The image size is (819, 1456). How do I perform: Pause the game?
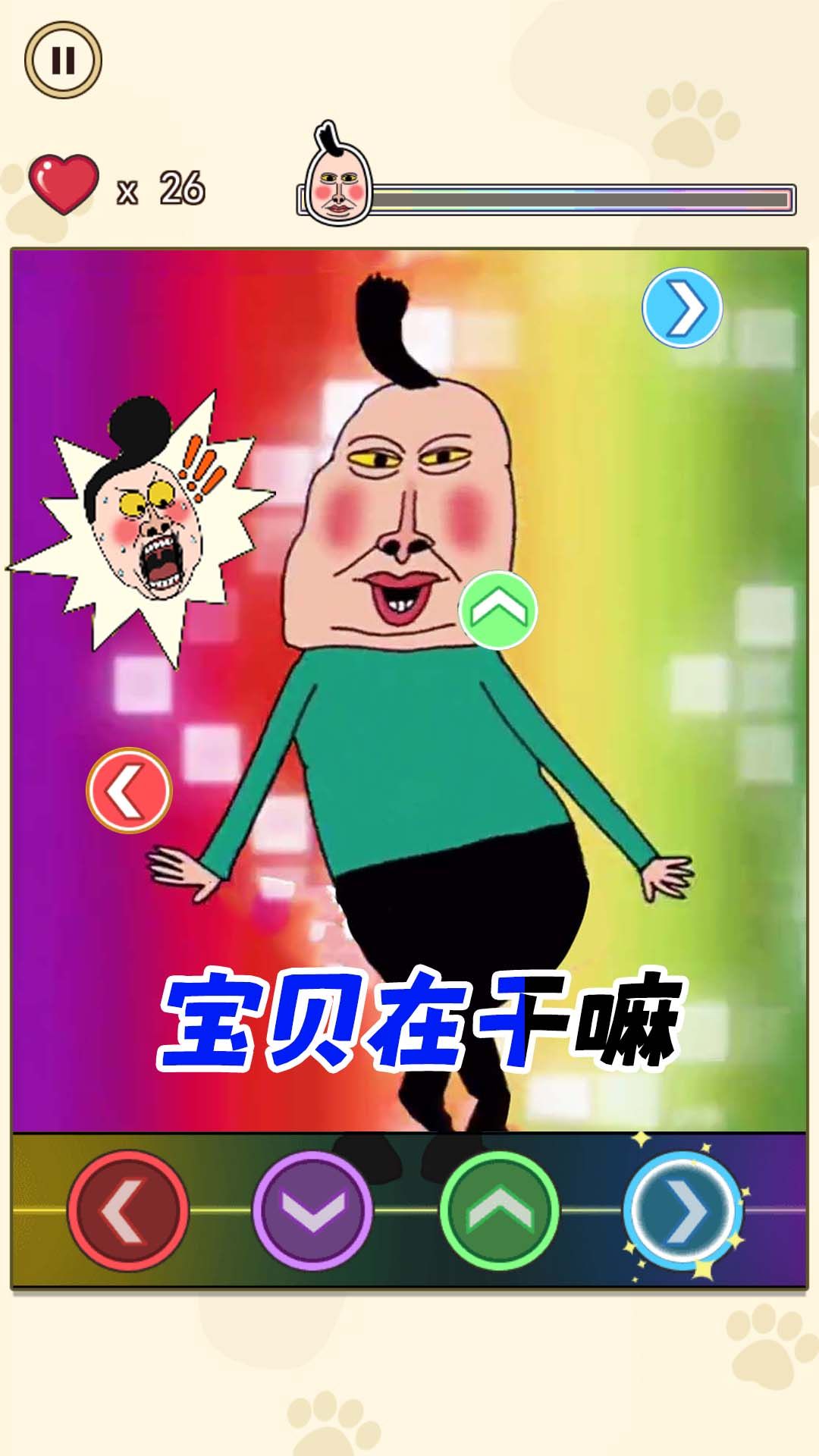pos(63,59)
